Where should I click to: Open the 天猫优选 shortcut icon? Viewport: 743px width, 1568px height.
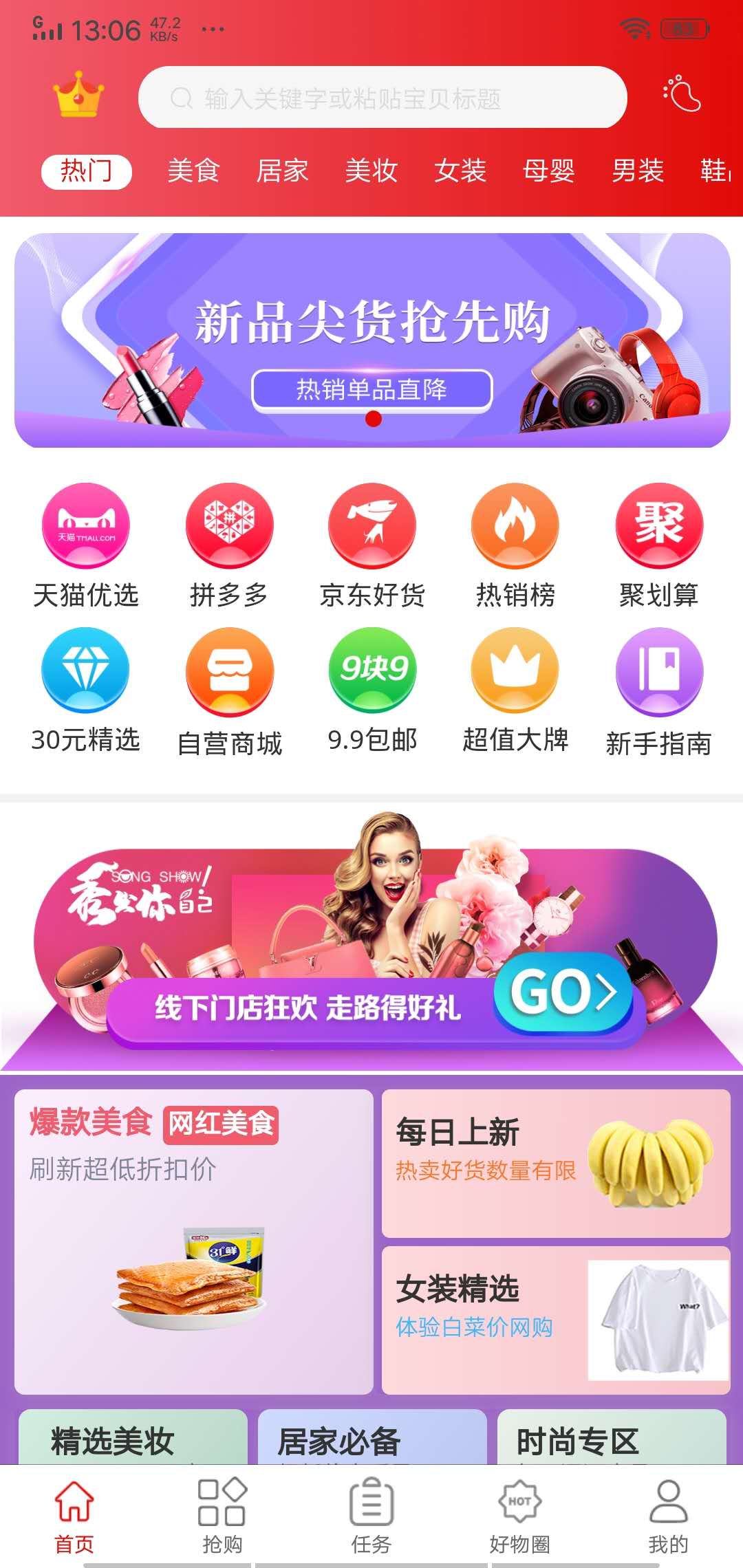pyautogui.click(x=84, y=526)
